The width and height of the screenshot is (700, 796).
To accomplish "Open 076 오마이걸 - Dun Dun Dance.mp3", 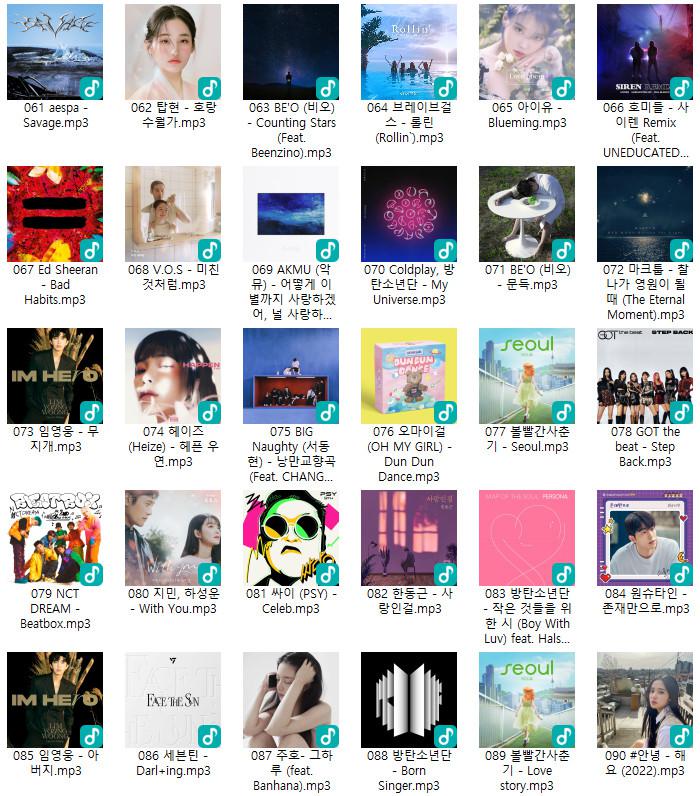I will [409, 376].
